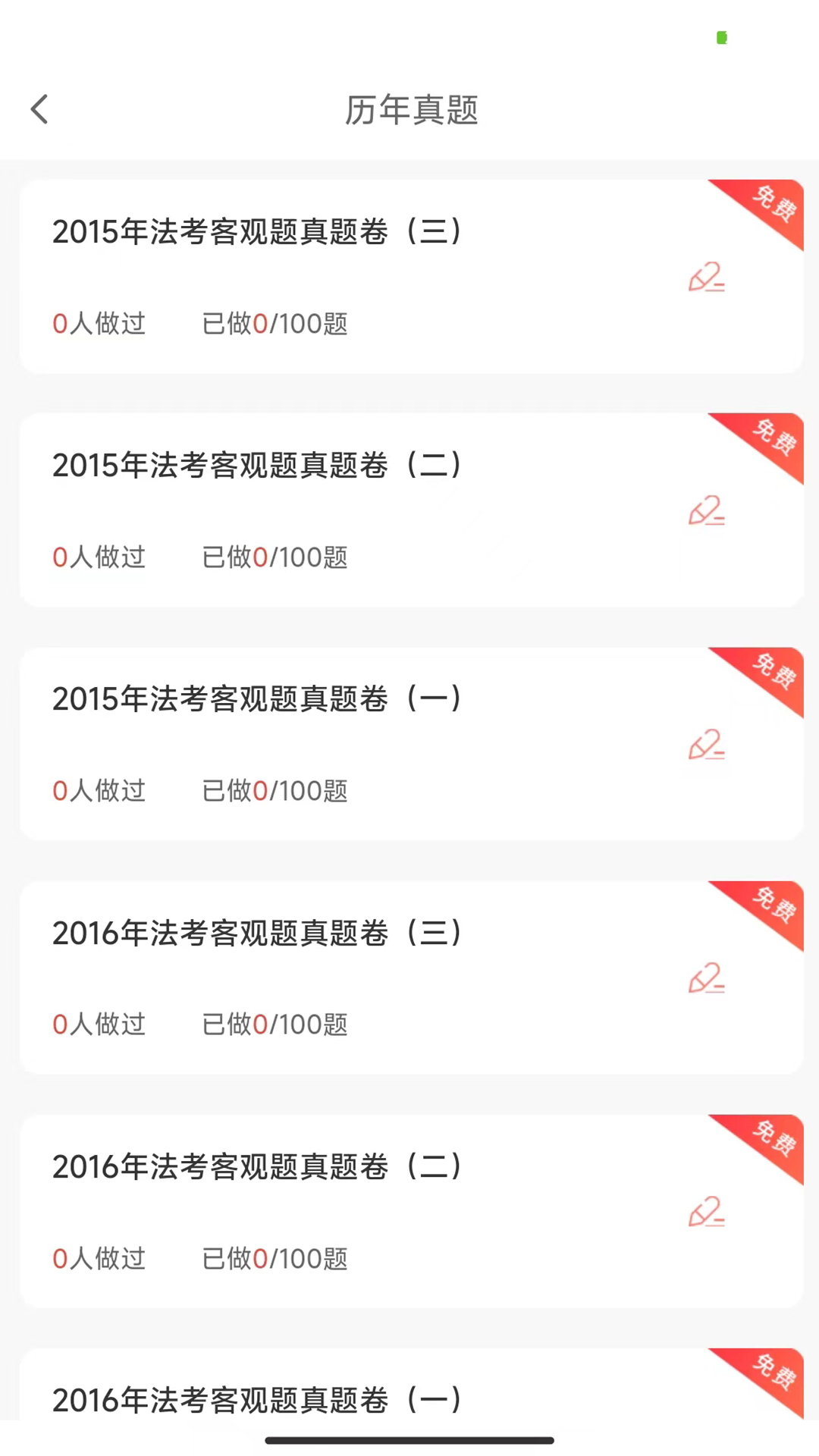The image size is (819, 1456).
Task: Start practice icon on 2015年真题卷（二）
Action: pyautogui.click(x=706, y=511)
